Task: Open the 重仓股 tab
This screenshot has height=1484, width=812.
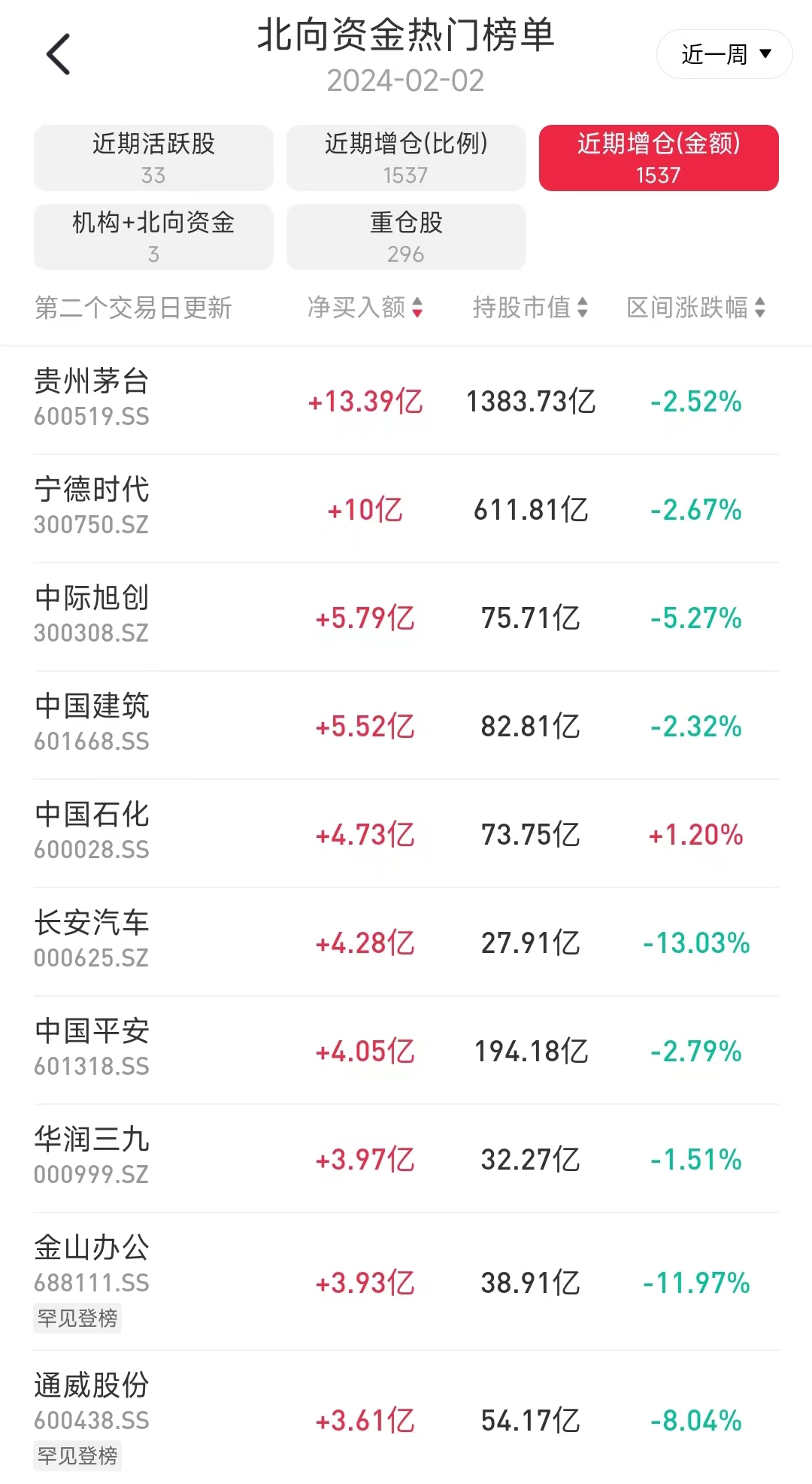Action: (x=406, y=237)
